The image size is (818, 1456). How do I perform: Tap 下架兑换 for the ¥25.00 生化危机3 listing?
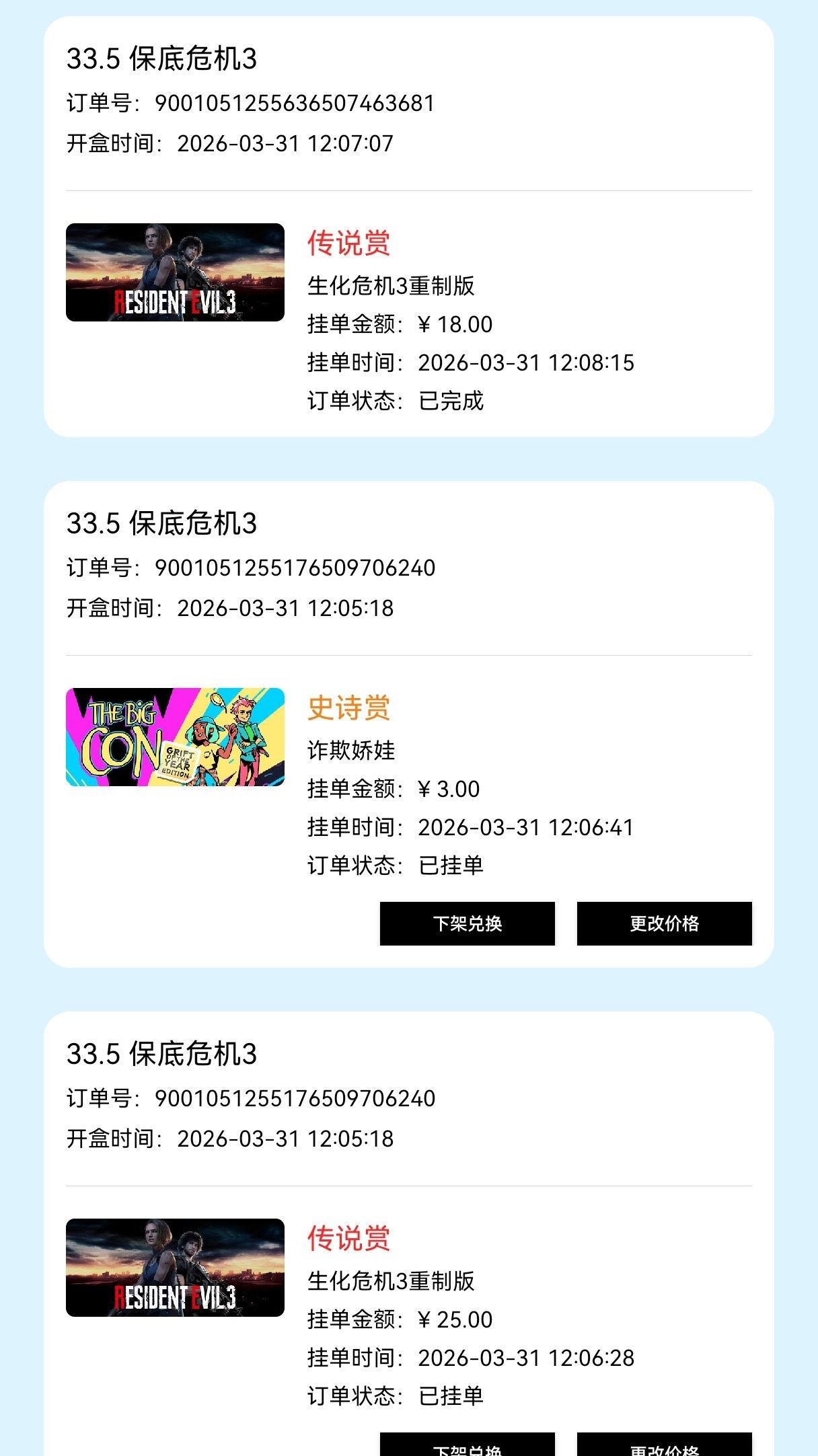point(467,1445)
